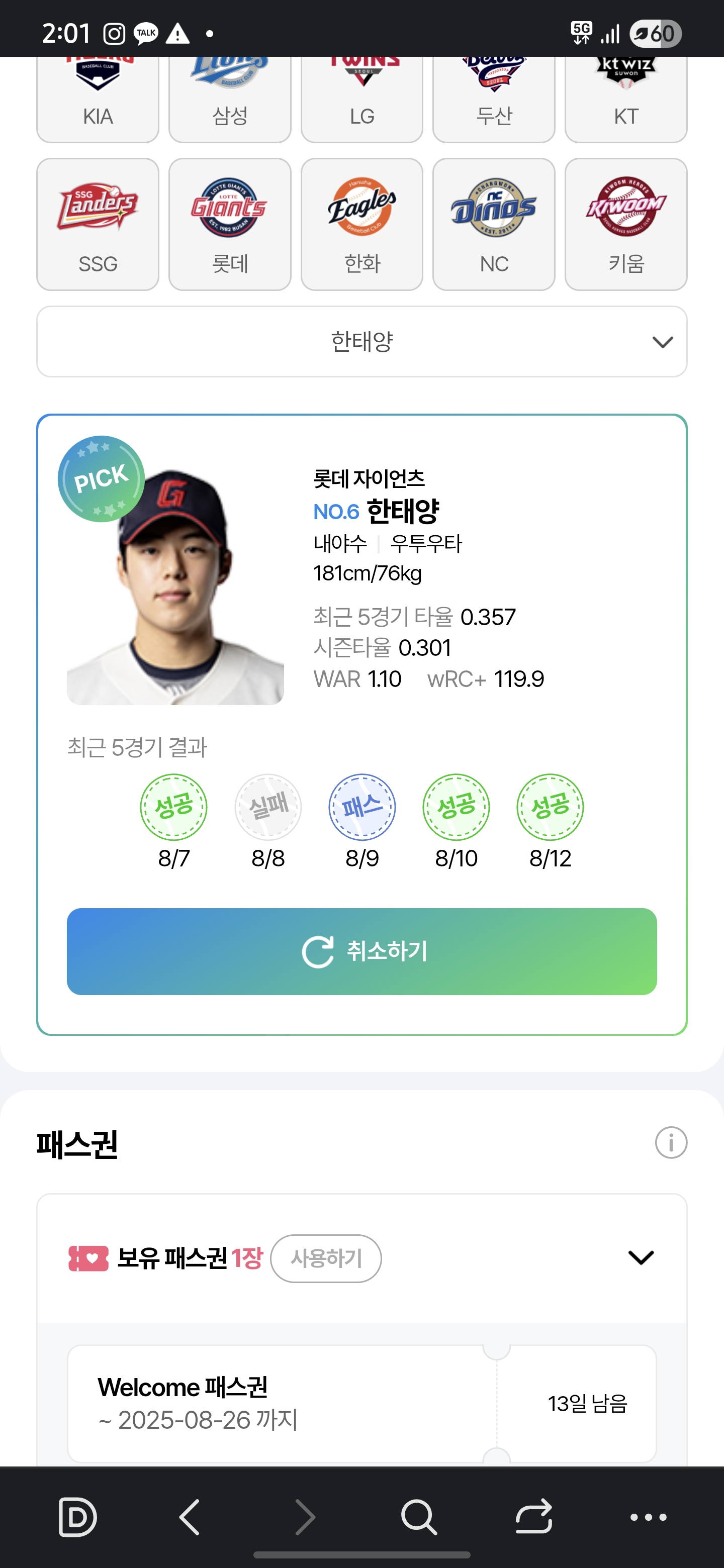Viewport: 724px width, 1568px height.
Task: Pick the 한화 Eagles tile
Action: [x=361, y=224]
